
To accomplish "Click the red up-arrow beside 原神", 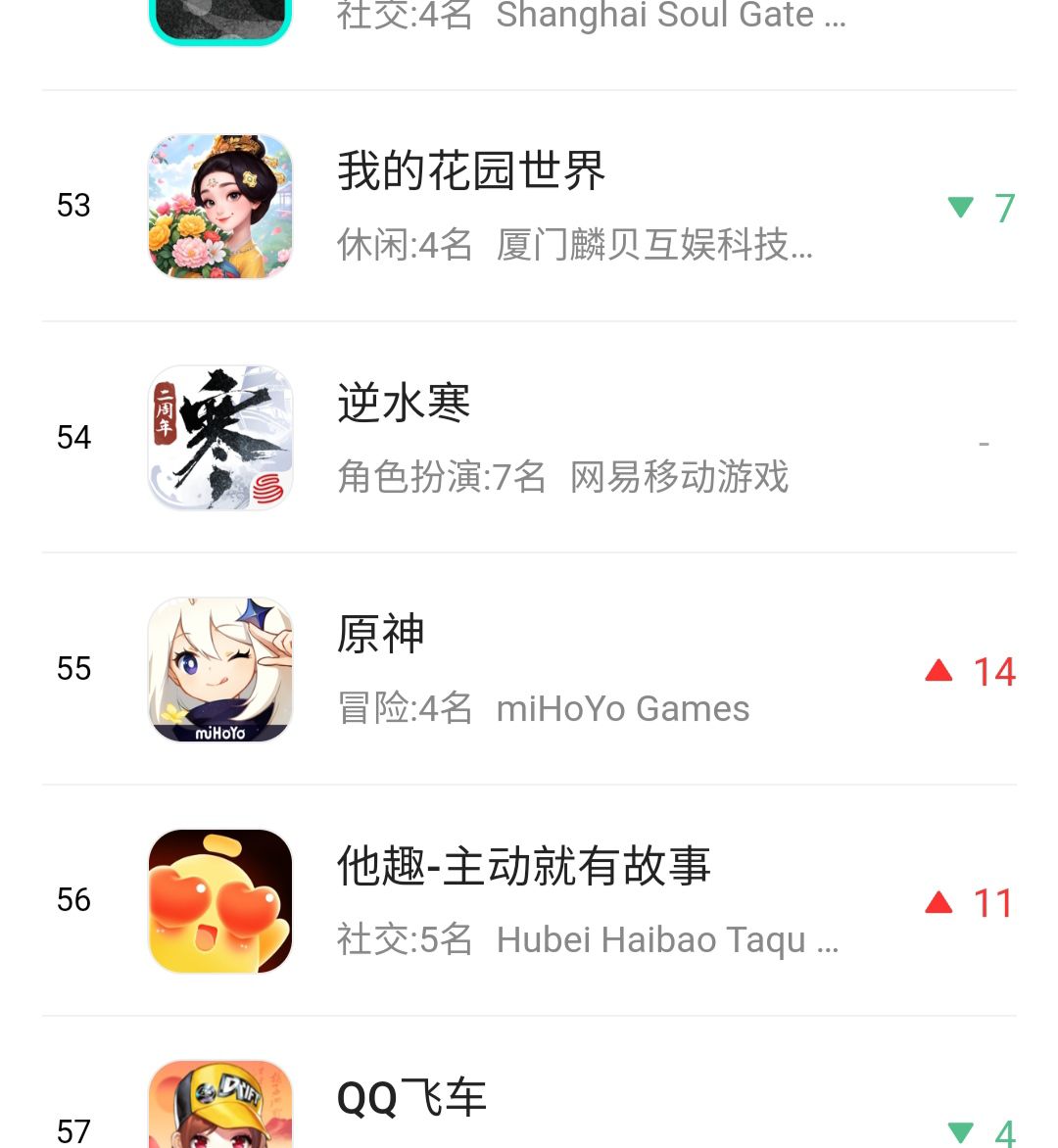I will click(938, 671).
